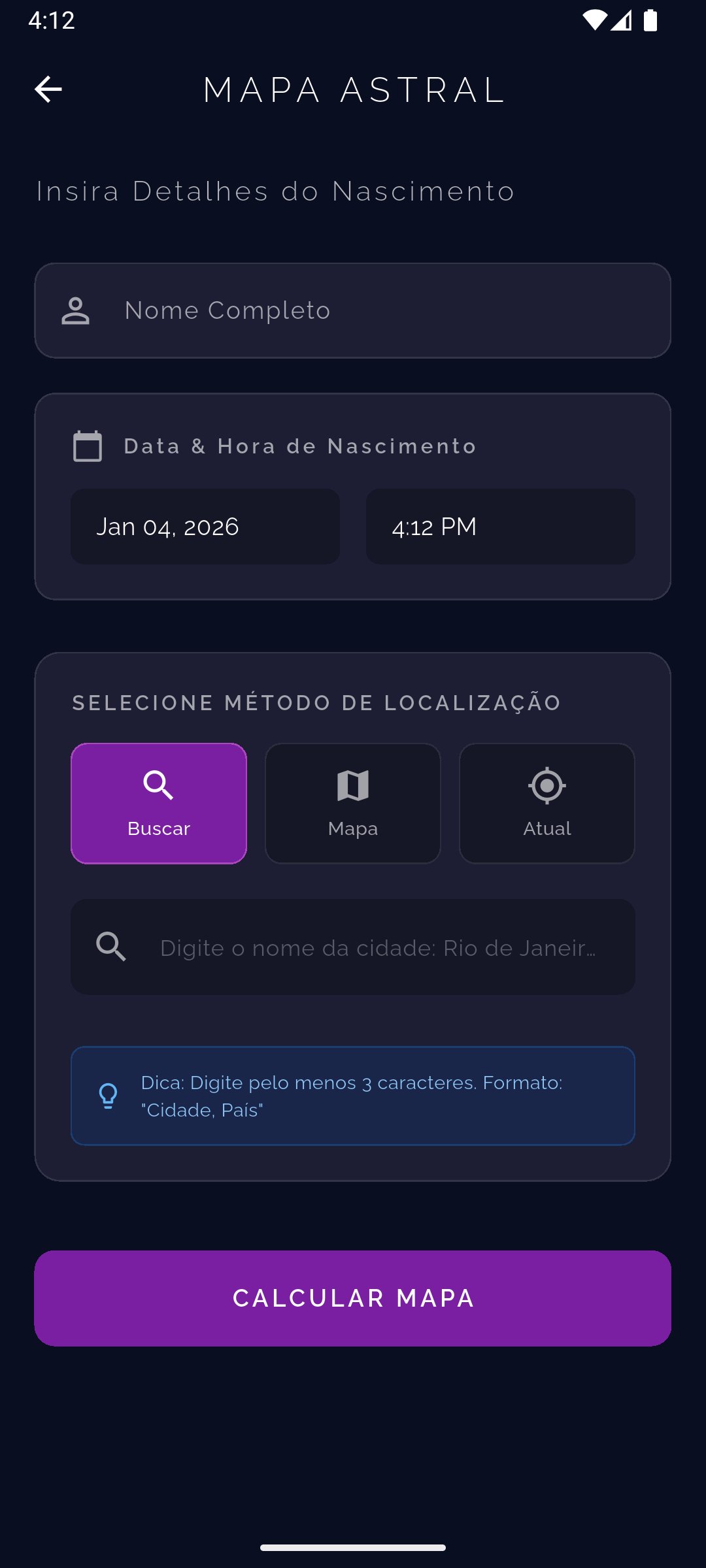706x1568 pixels.
Task: Change the birth time 4:12 PM
Action: coord(500,527)
